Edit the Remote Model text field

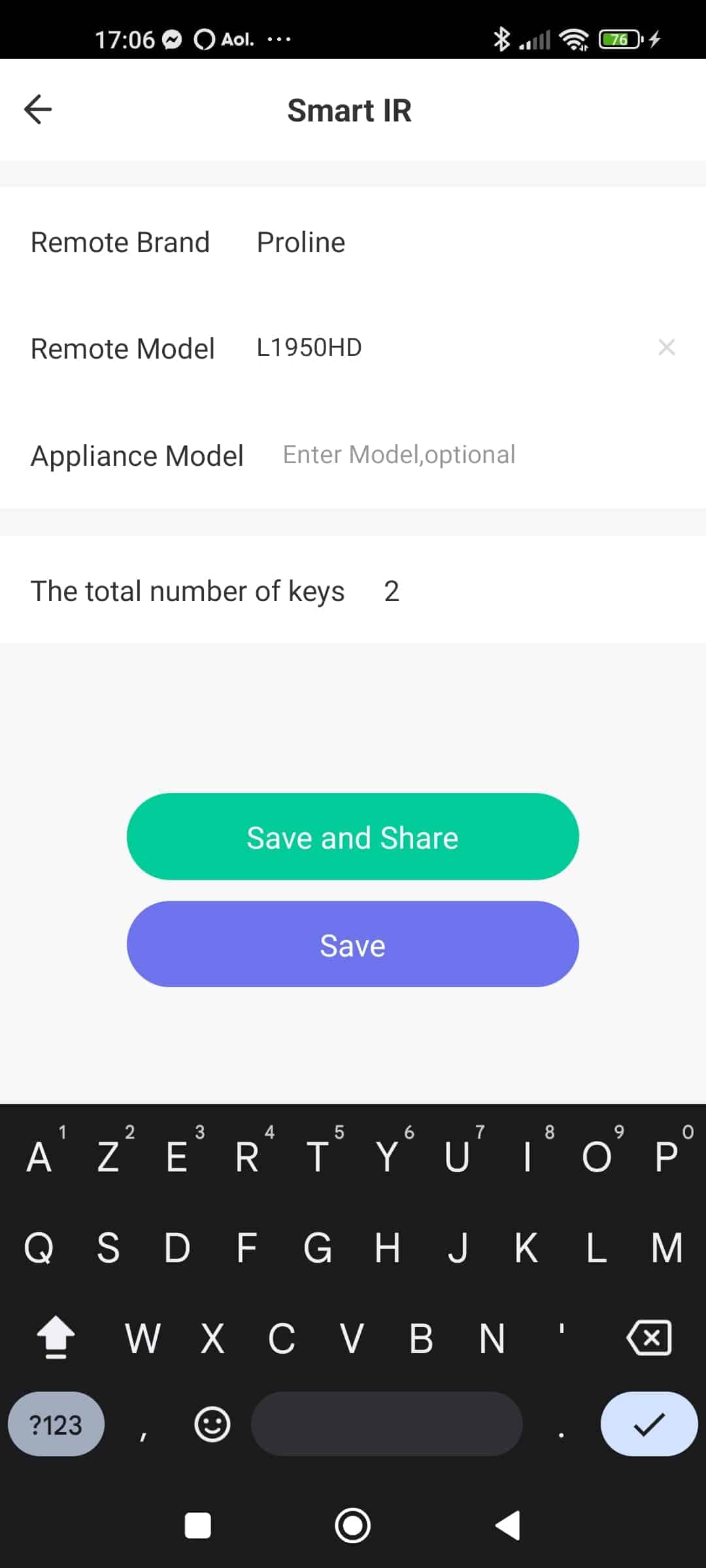point(445,348)
